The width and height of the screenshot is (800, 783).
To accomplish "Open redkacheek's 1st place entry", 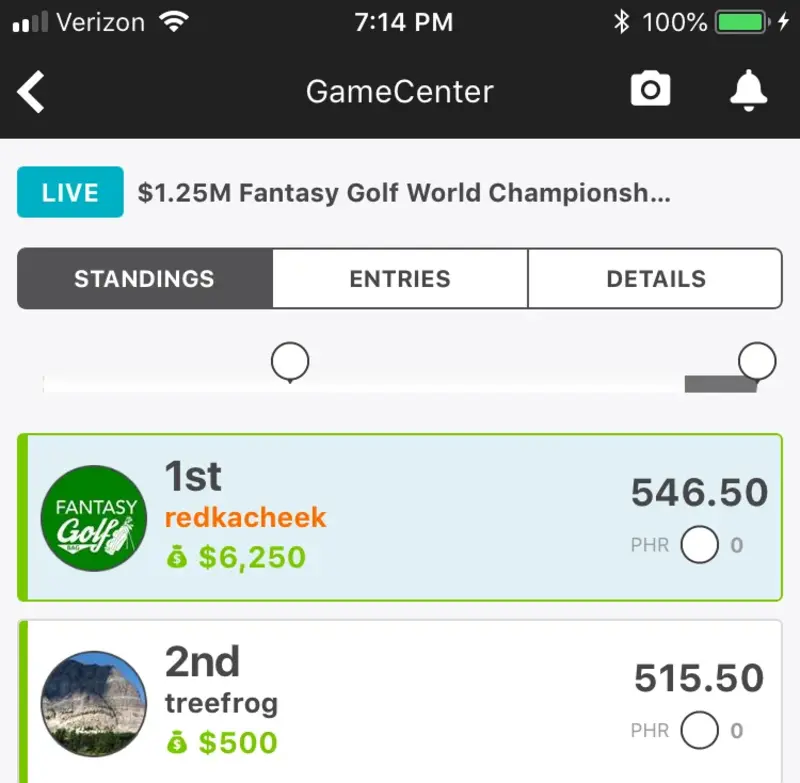I will click(400, 518).
